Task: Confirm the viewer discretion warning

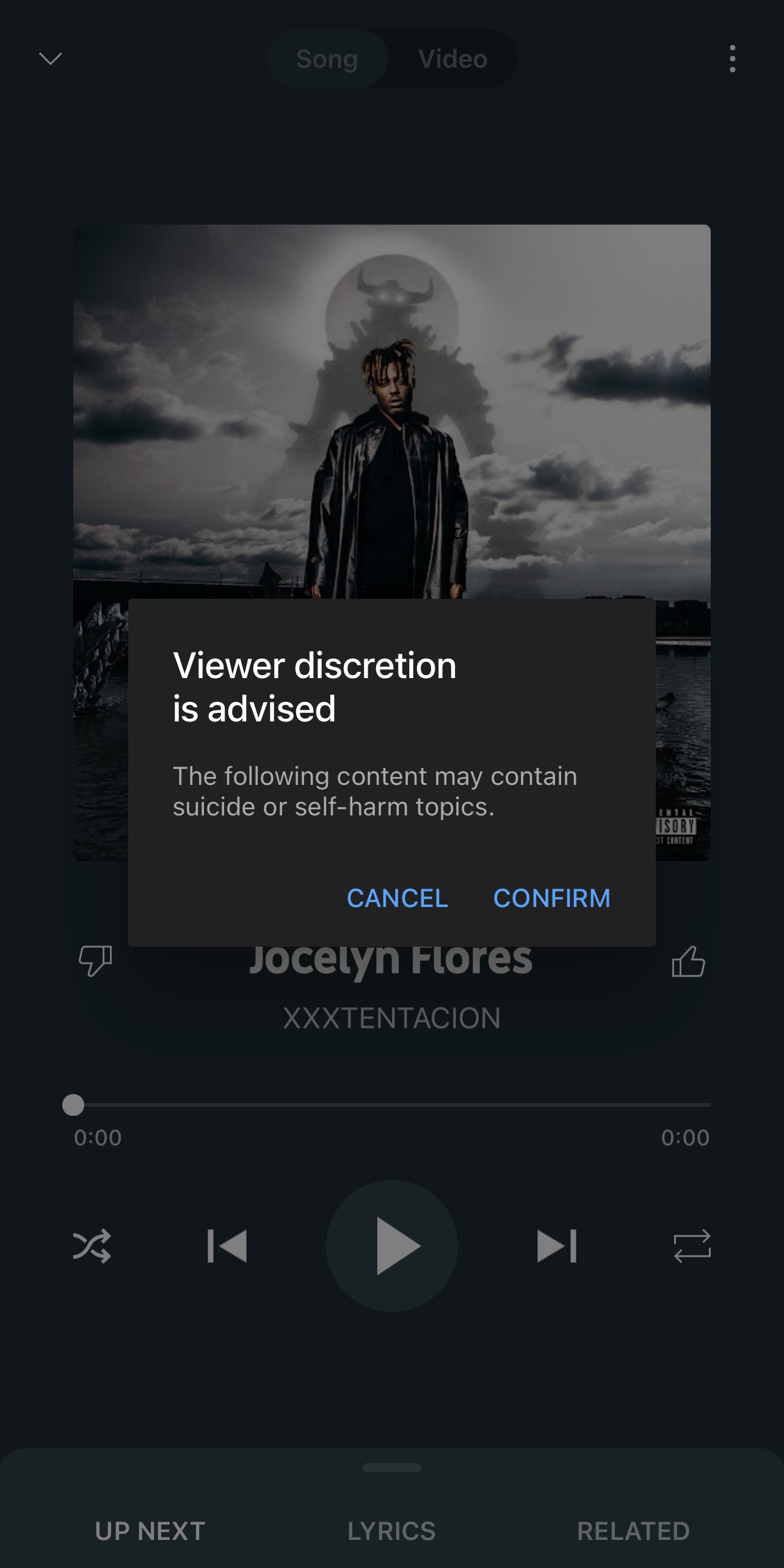Action: tap(551, 898)
